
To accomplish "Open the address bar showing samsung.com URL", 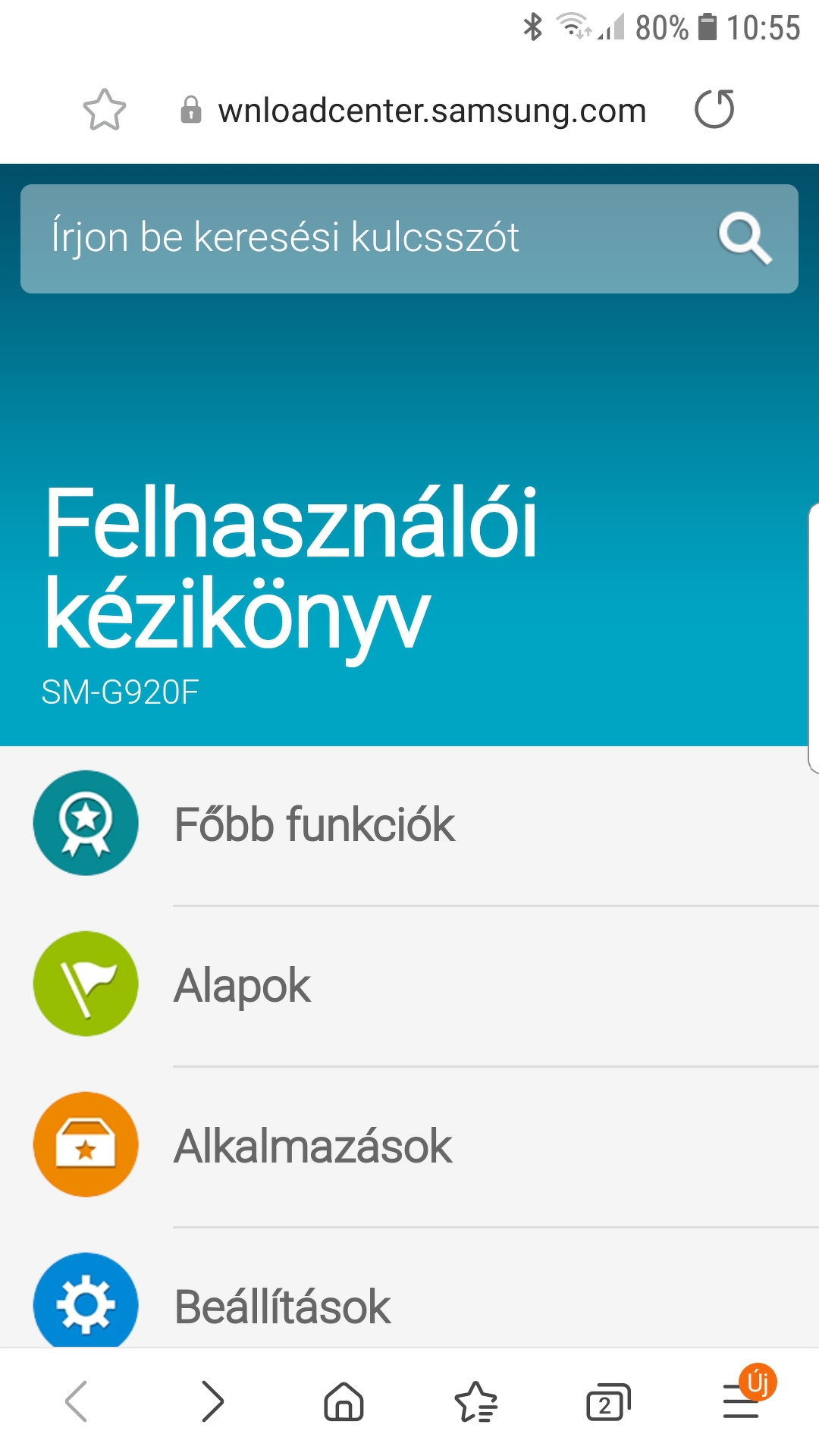I will tap(413, 111).
